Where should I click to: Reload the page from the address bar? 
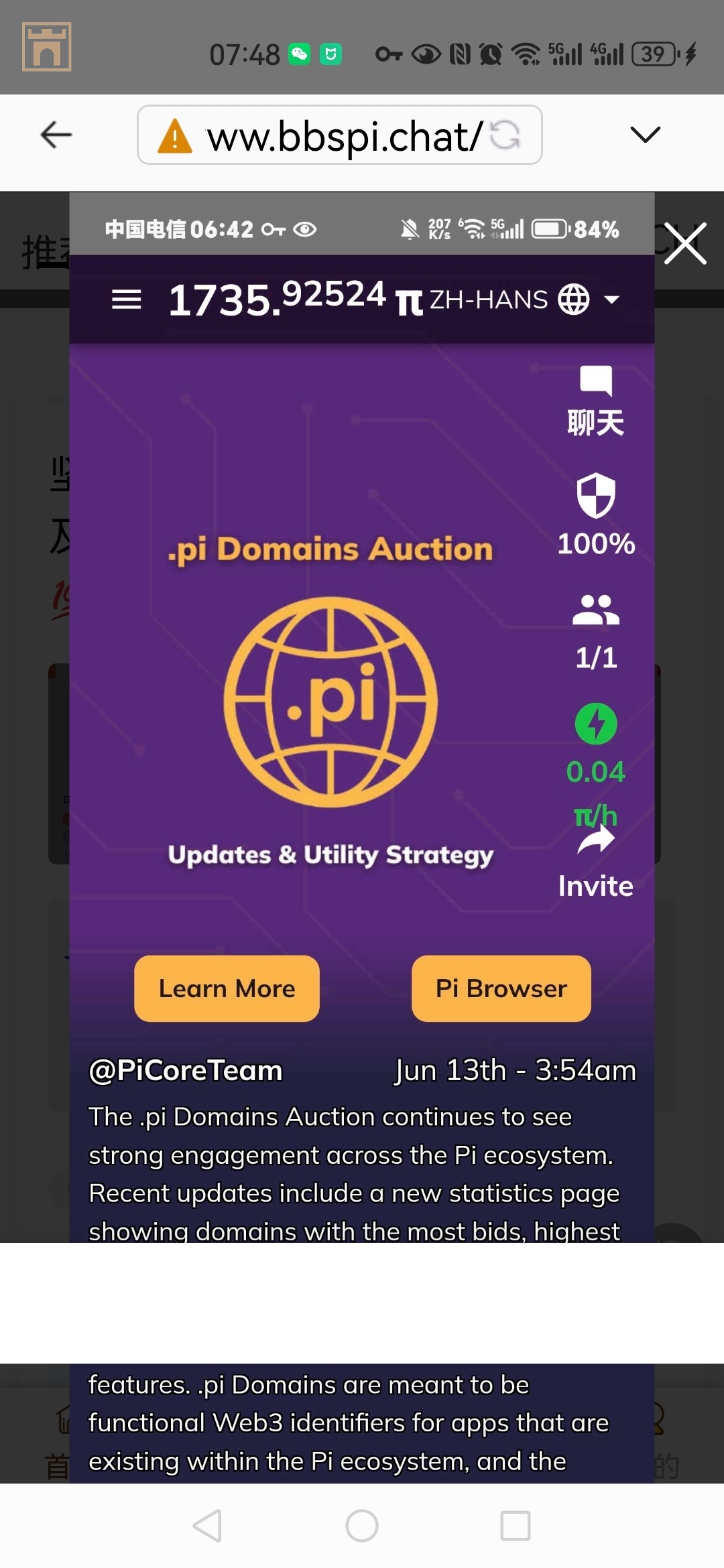(x=505, y=135)
